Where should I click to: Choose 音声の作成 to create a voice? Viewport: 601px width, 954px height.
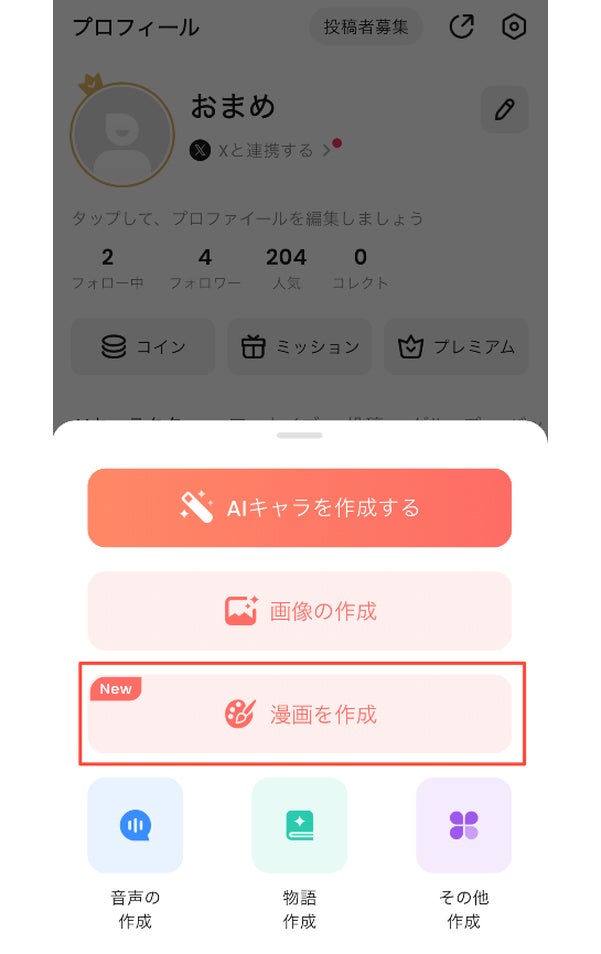tap(135, 826)
